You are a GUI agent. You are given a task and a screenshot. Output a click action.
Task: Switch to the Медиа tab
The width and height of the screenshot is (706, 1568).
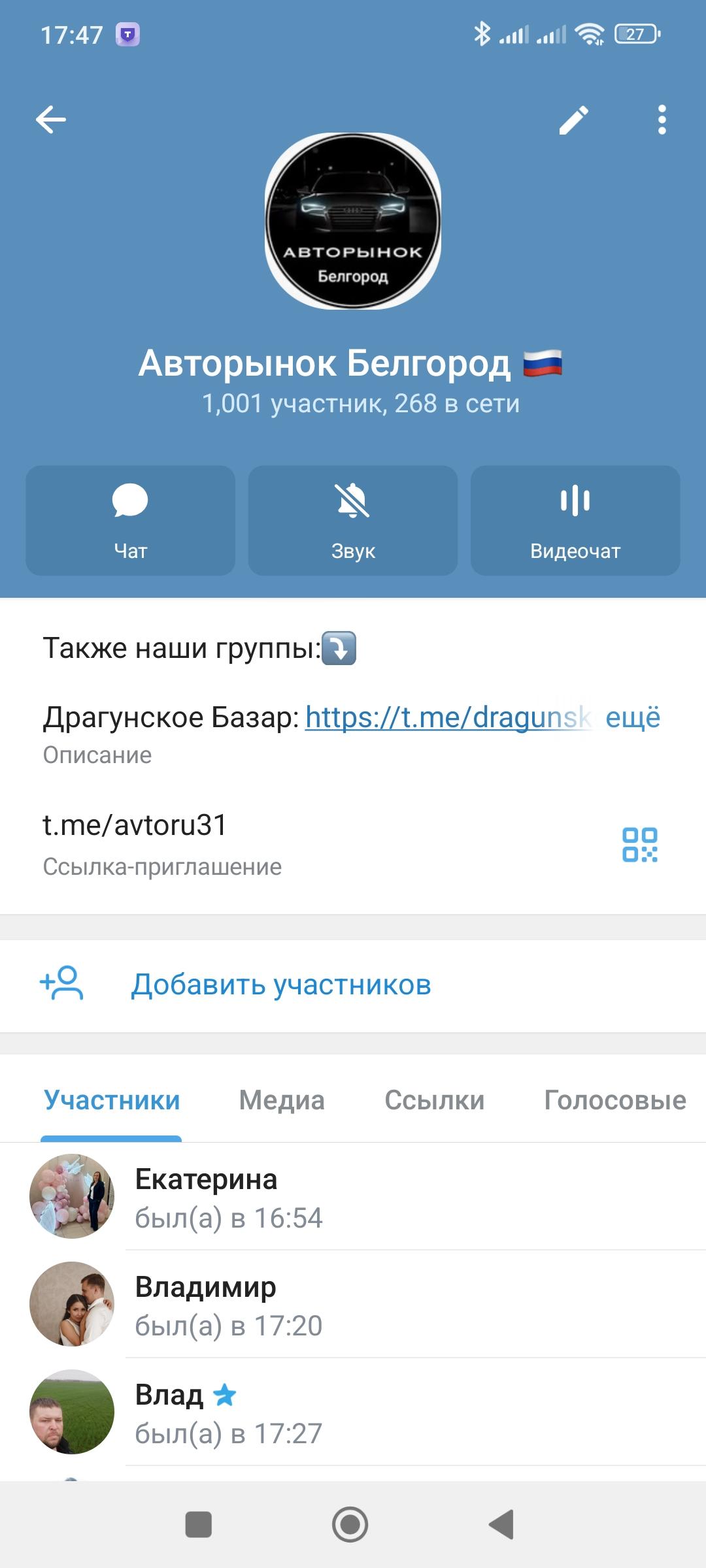282,1100
